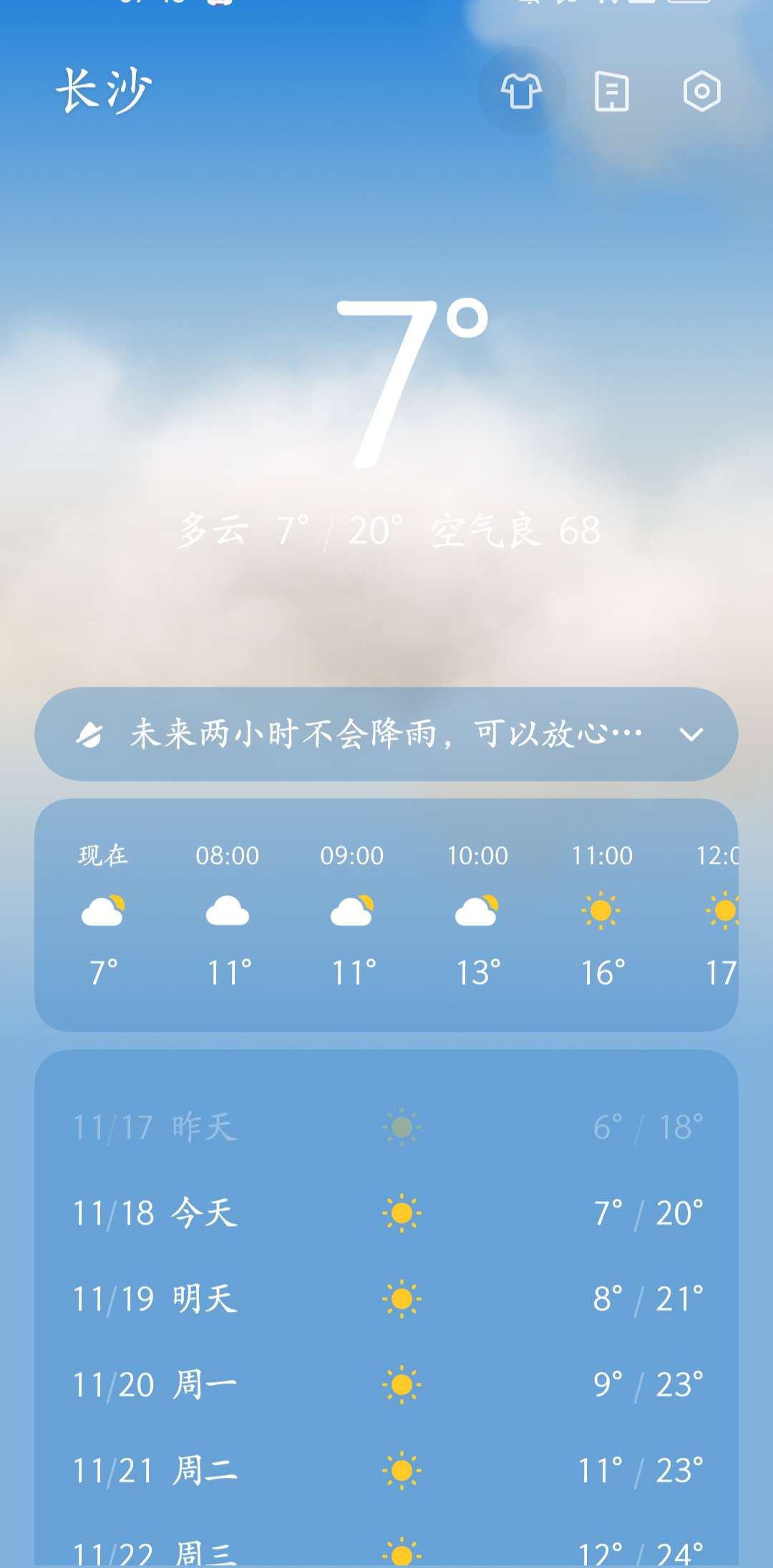Tap the 长沙 city name
This screenshot has width=773, height=1568.
pos(104,91)
